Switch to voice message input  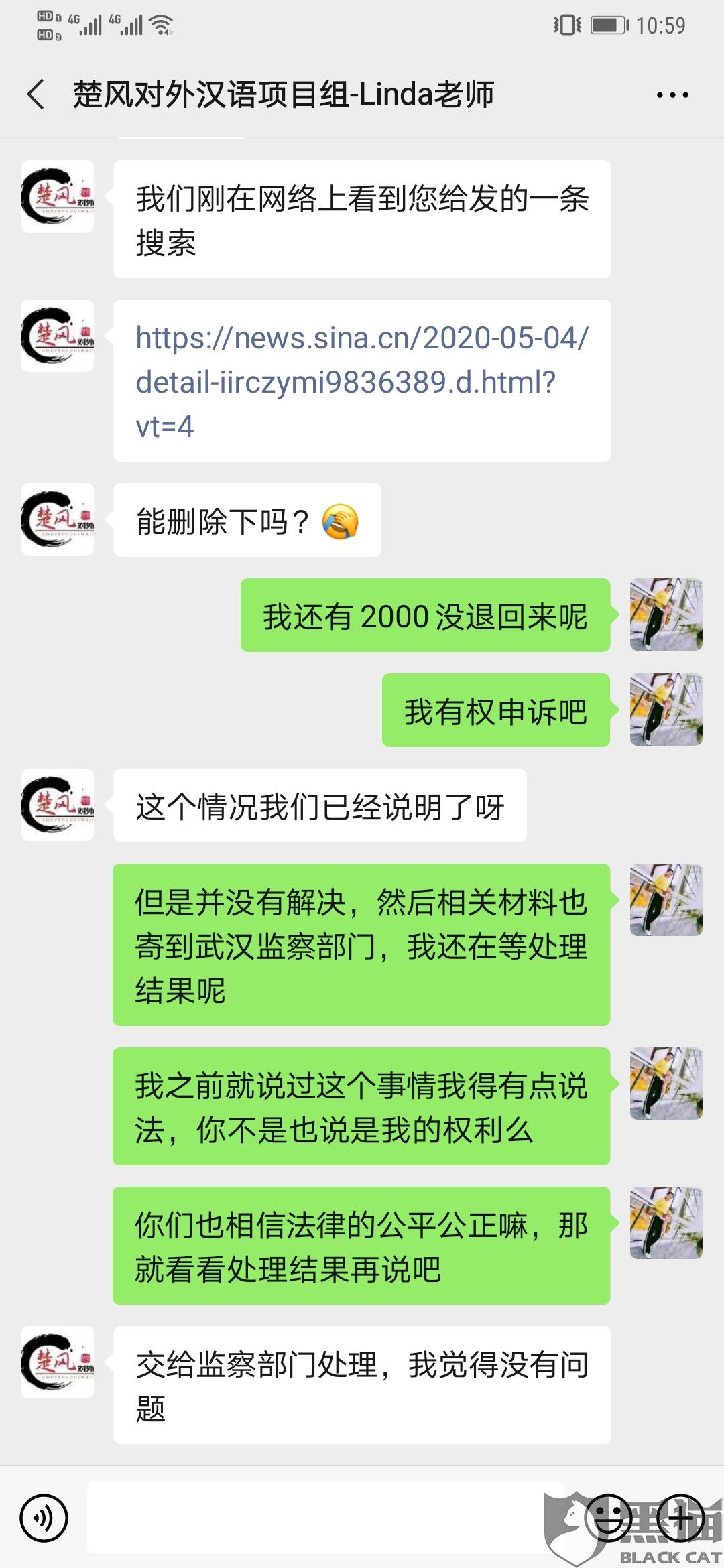(44, 1518)
